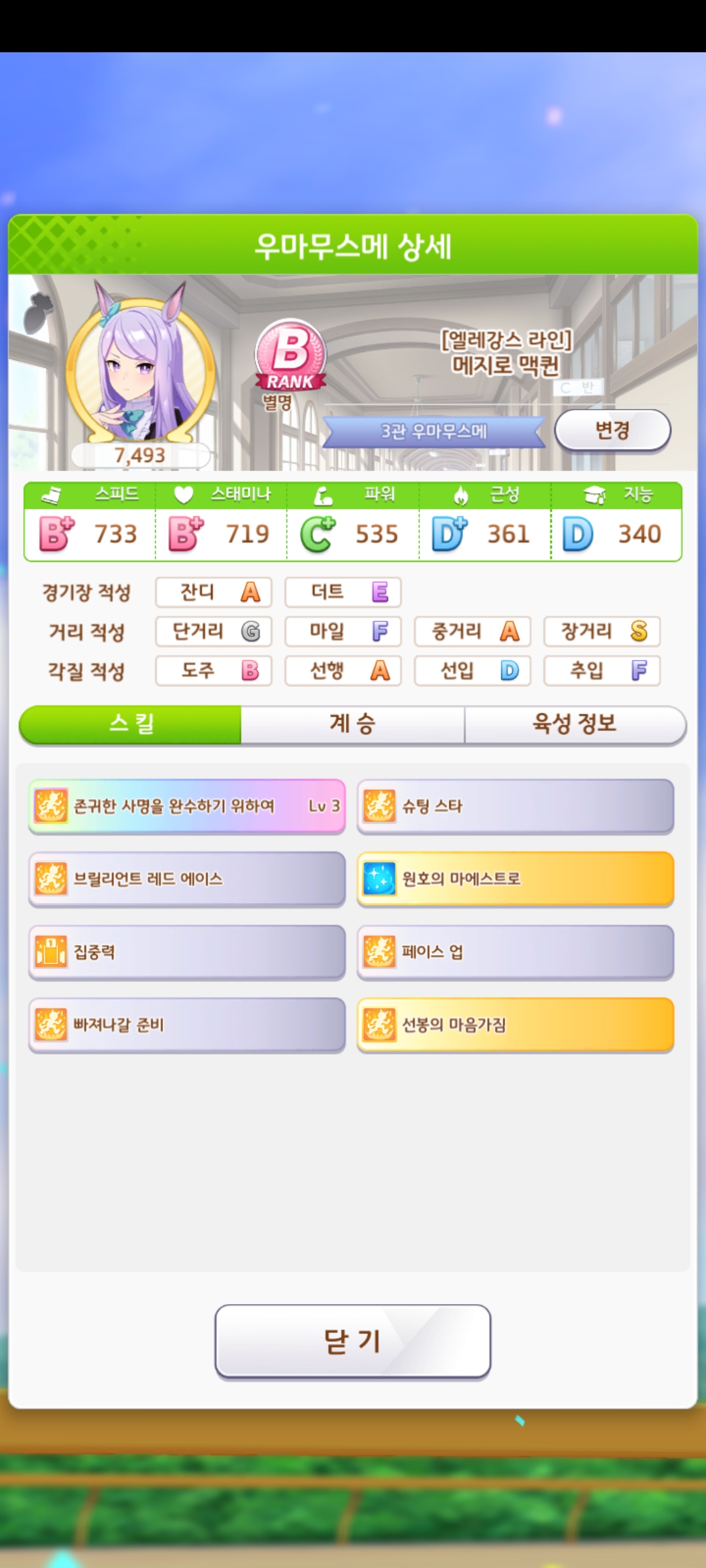Open the 육성 정보 tab
The height and width of the screenshot is (1568, 706).
(x=575, y=724)
